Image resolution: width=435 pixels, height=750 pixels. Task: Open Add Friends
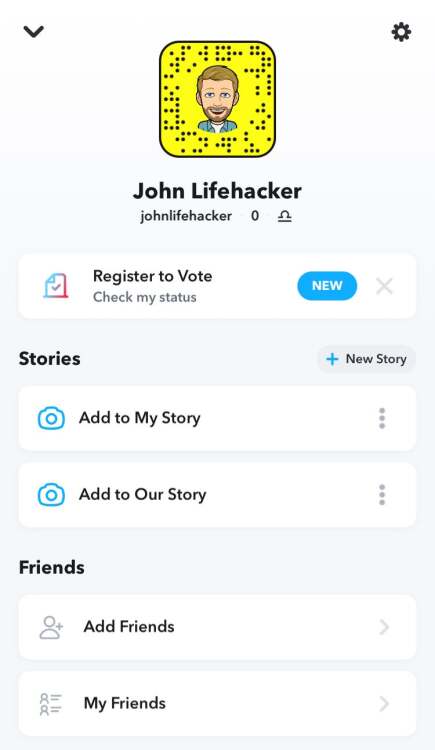(217, 627)
